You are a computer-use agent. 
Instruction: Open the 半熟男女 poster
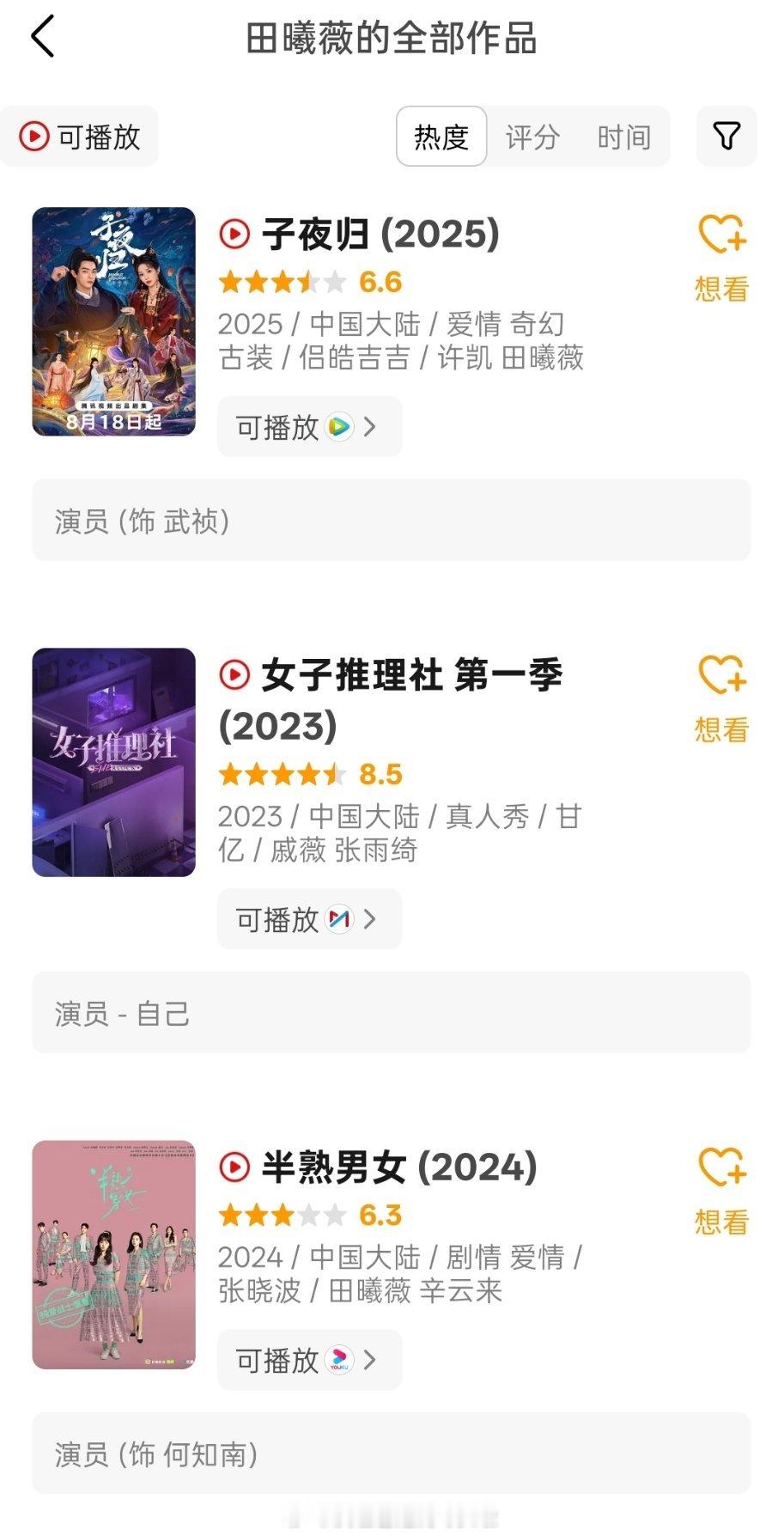click(114, 1254)
